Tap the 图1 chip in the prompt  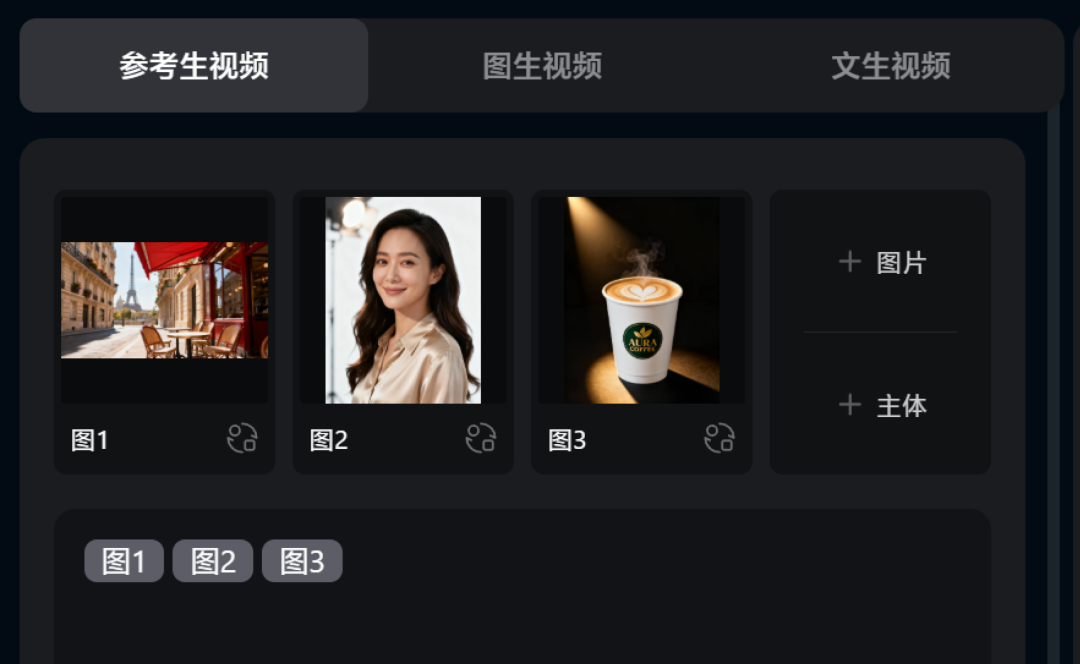(x=124, y=561)
